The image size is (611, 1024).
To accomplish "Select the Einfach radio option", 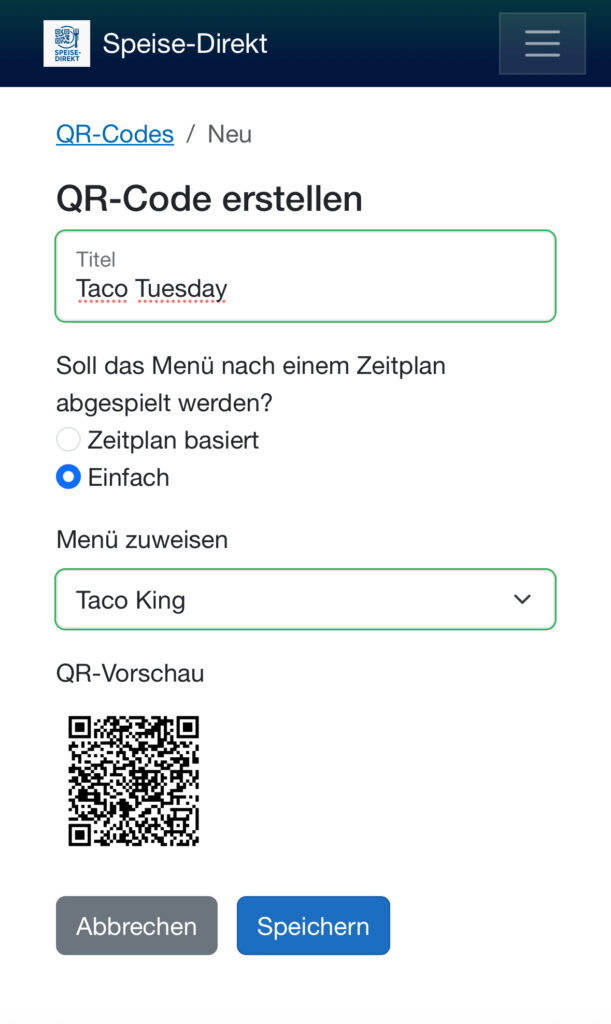I will point(68,478).
